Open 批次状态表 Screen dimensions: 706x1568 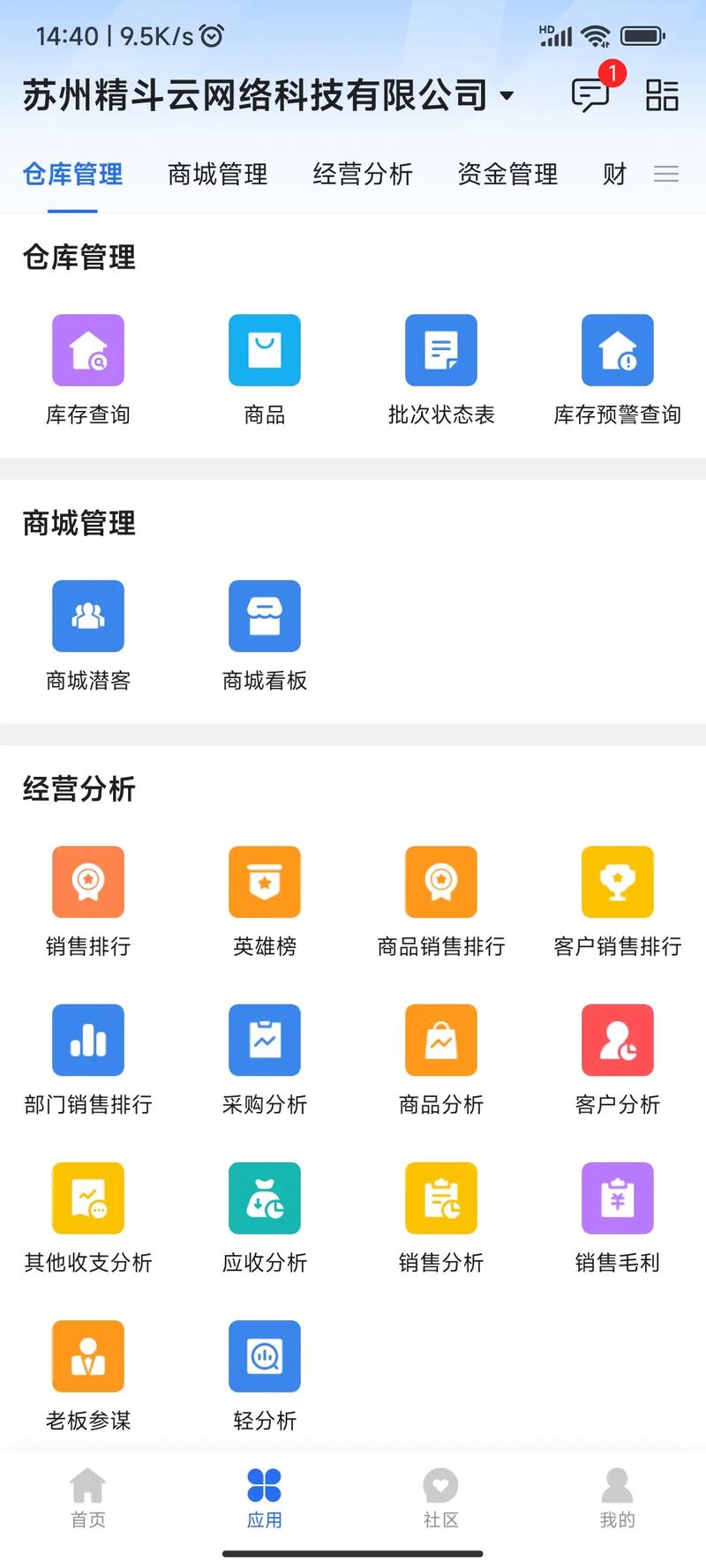coord(441,370)
